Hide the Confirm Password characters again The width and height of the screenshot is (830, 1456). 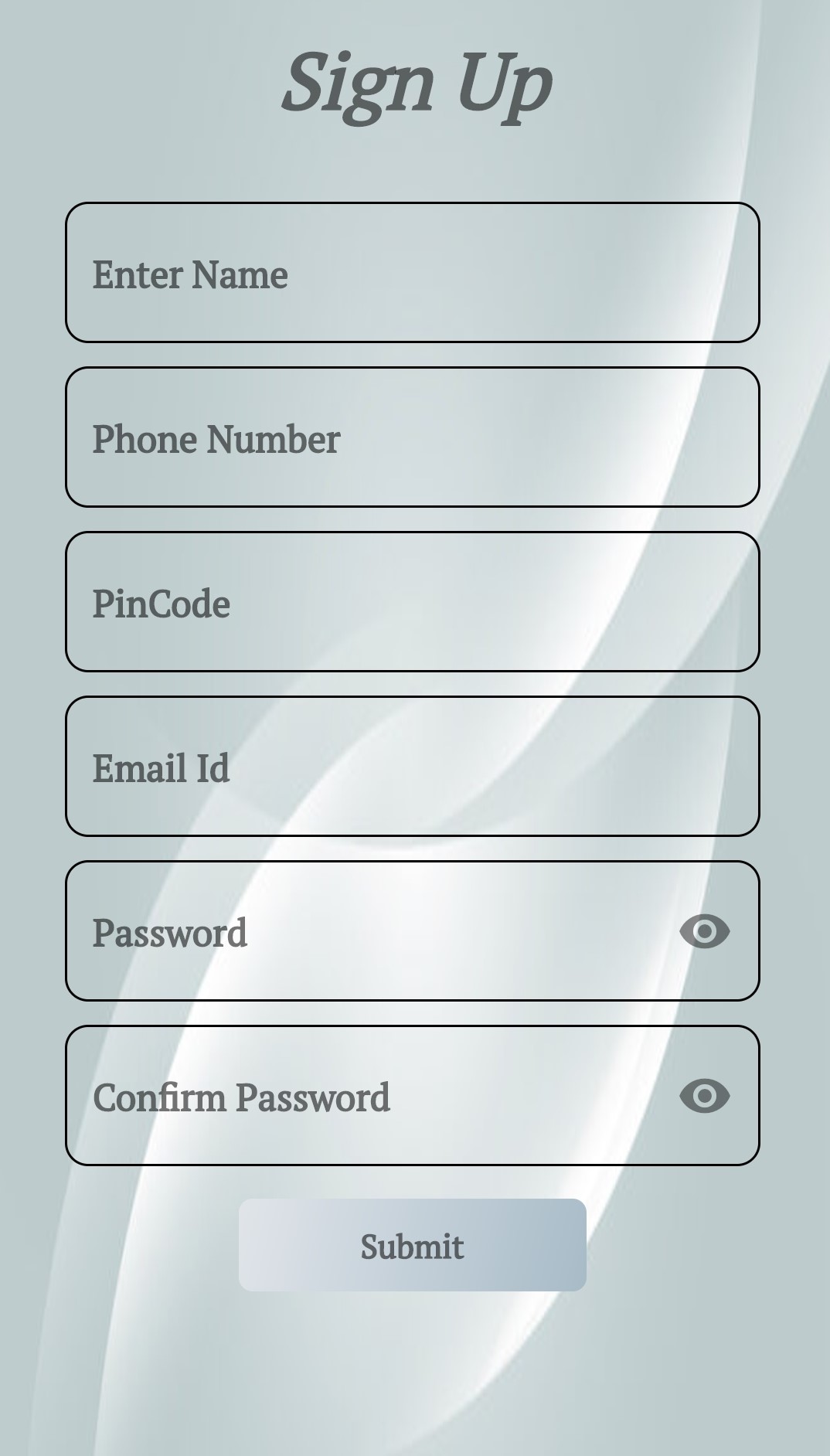pos(703,1095)
